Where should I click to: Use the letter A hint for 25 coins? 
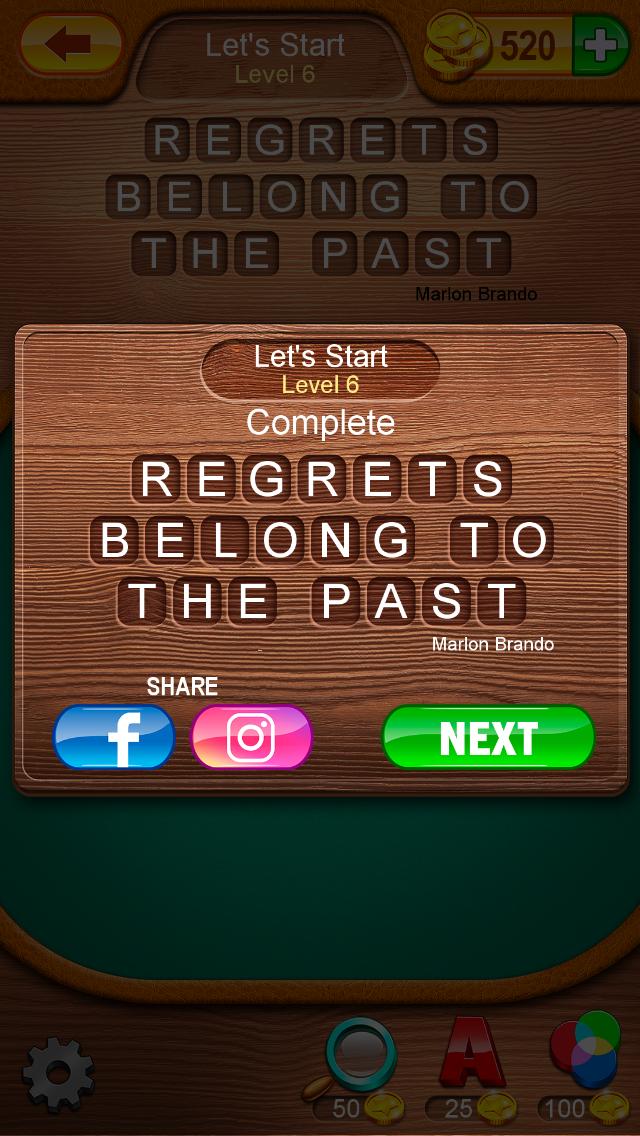pyautogui.click(x=470, y=1055)
